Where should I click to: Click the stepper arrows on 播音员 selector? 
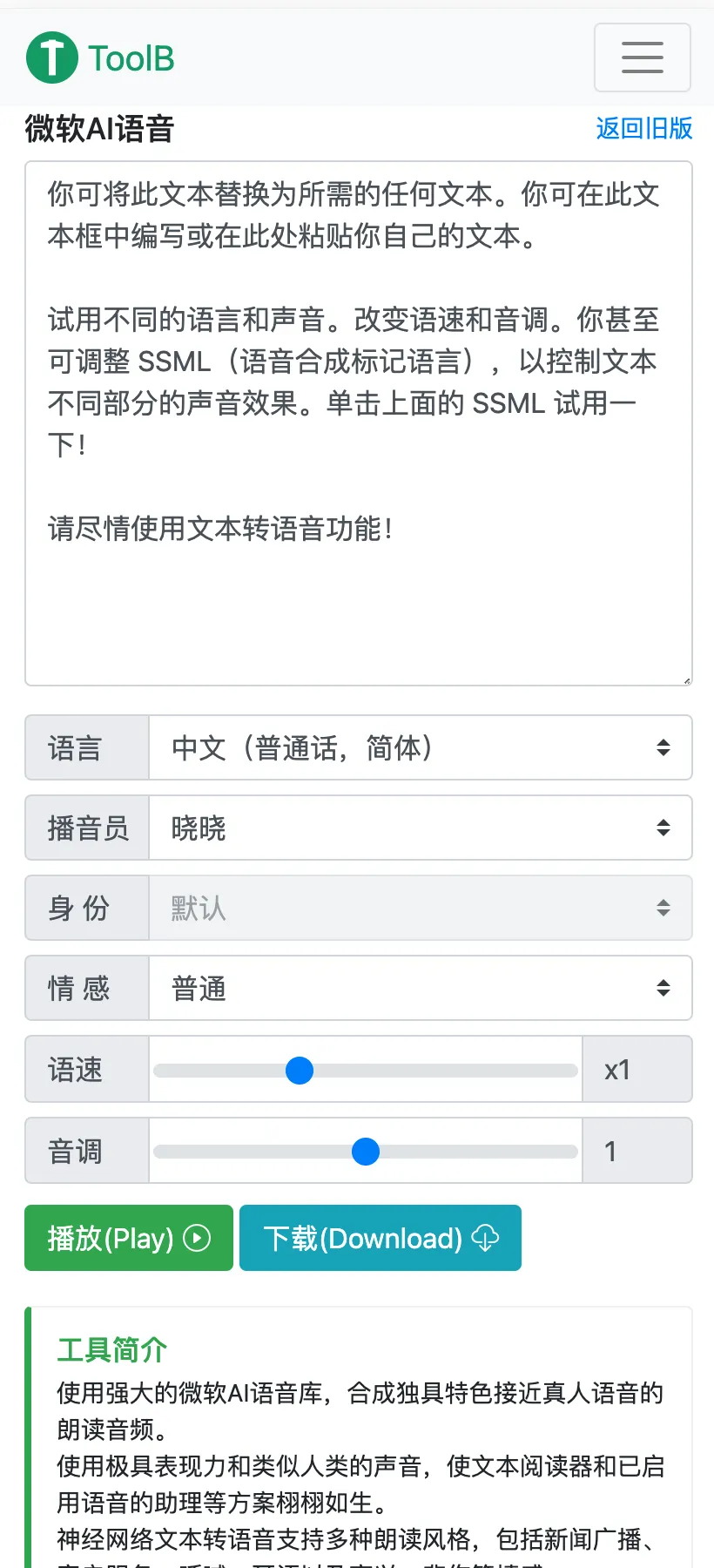pos(663,828)
